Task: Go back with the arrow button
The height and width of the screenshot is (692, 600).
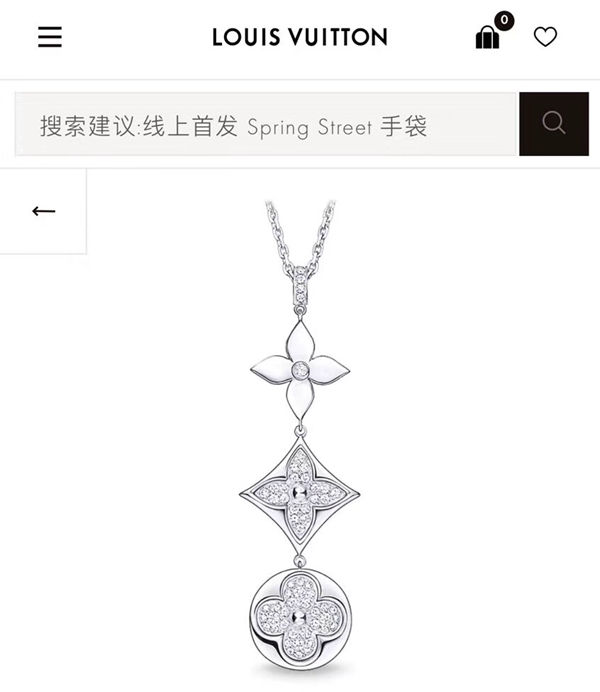Action: point(43,211)
